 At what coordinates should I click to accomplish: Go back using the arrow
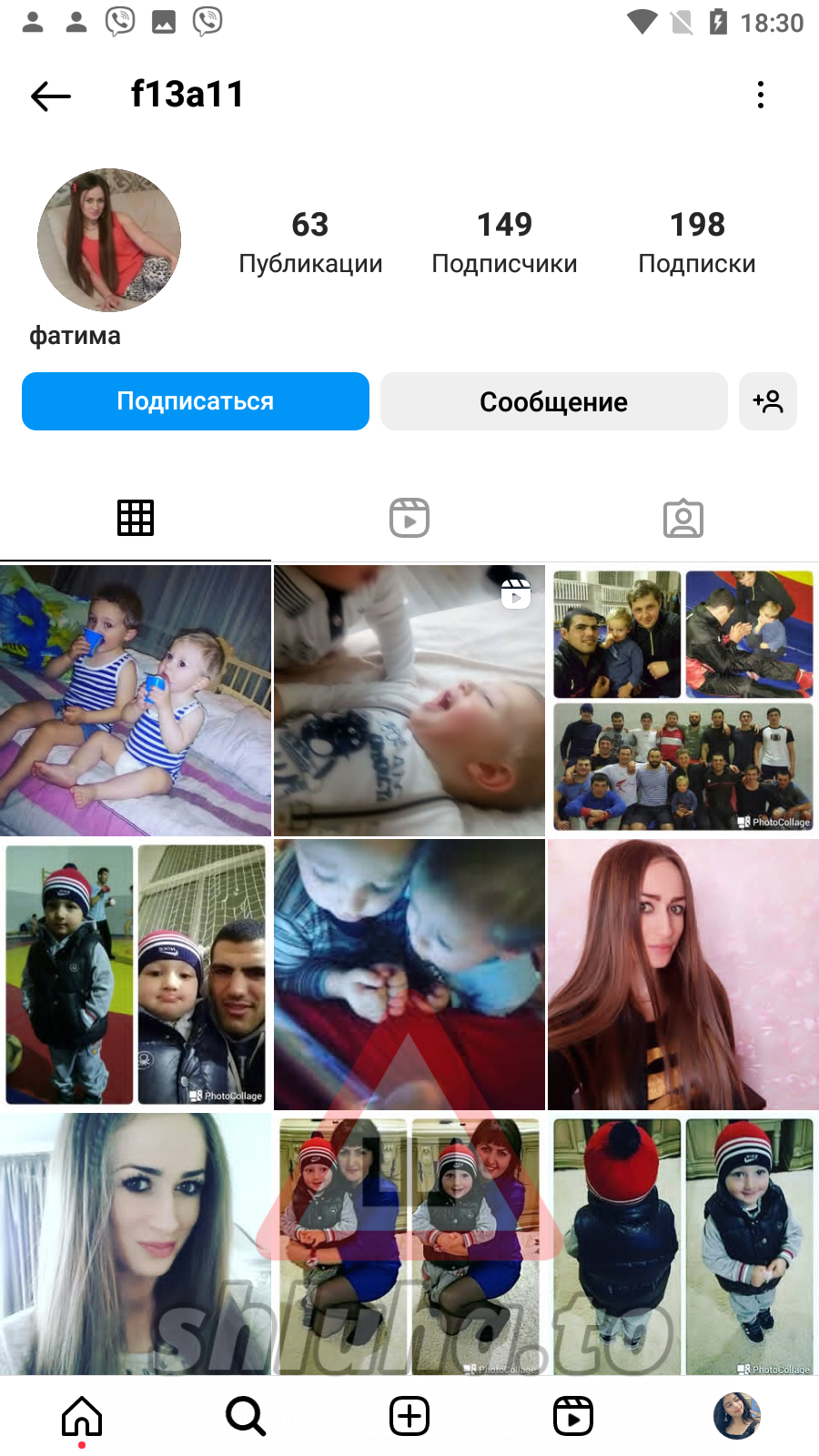click(51, 96)
